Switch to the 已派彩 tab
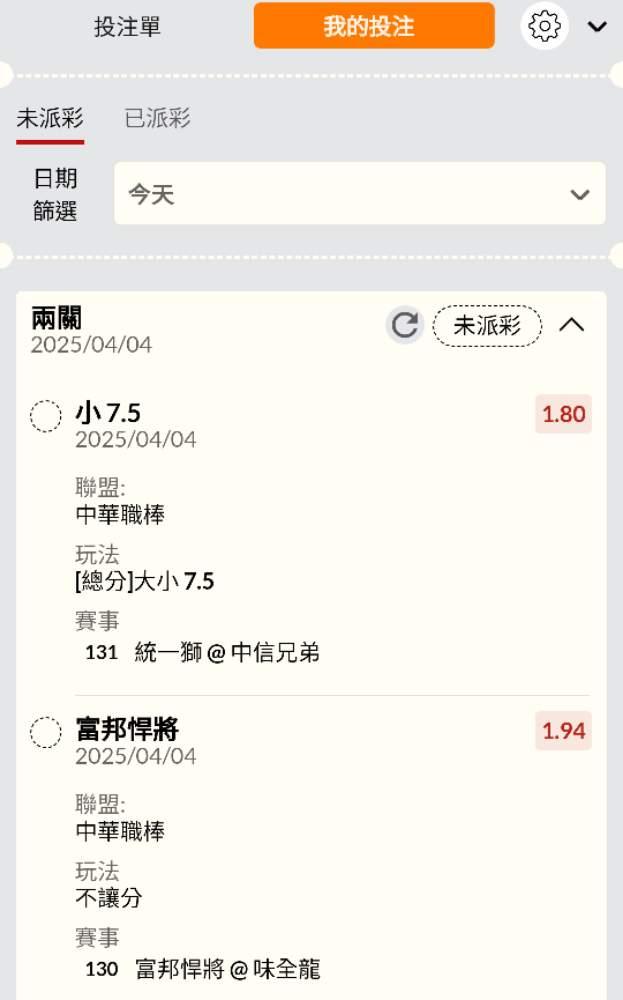The width and height of the screenshot is (623, 1000). [157, 119]
